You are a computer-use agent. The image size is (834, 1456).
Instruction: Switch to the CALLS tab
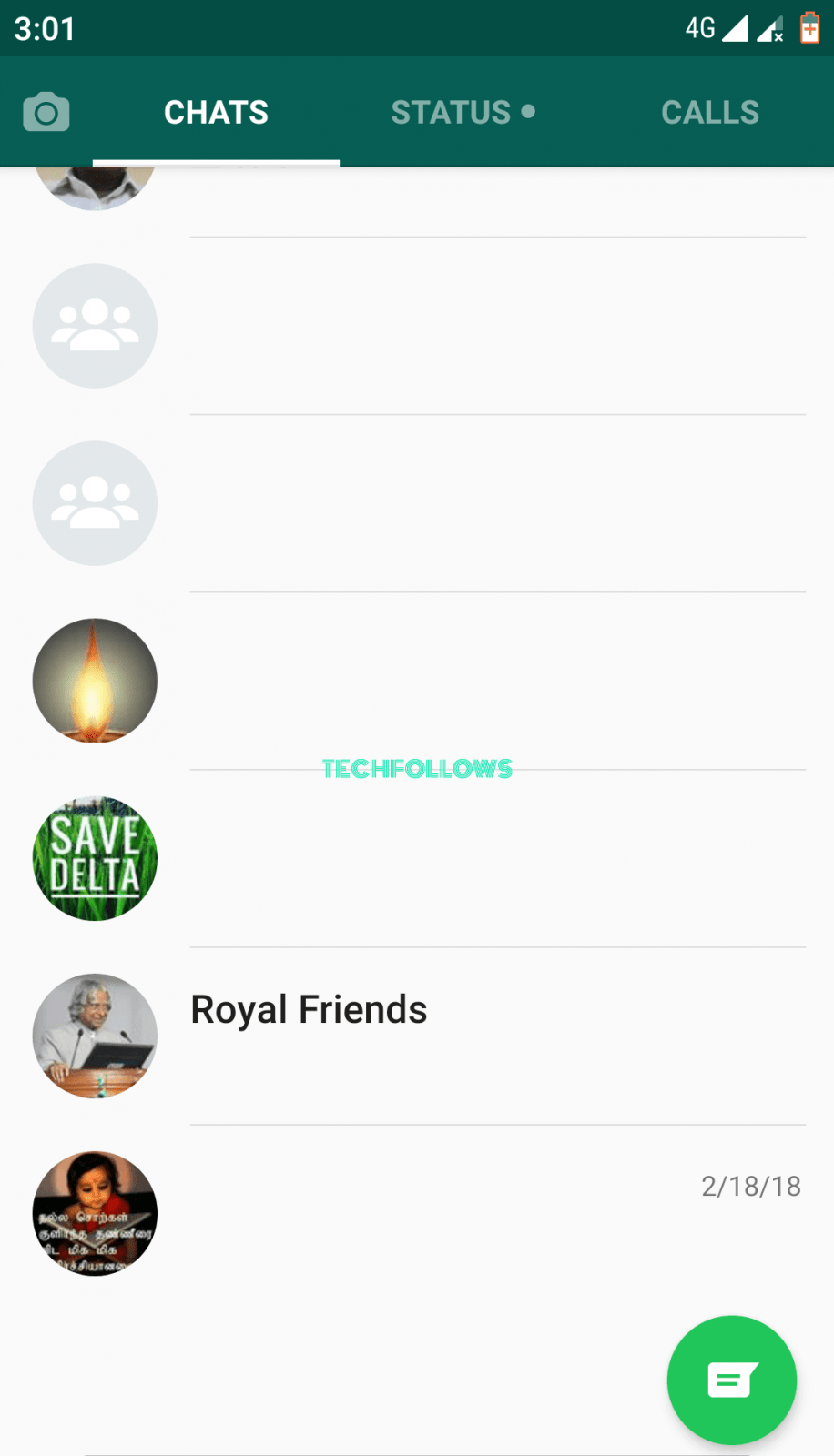pyautogui.click(x=710, y=113)
